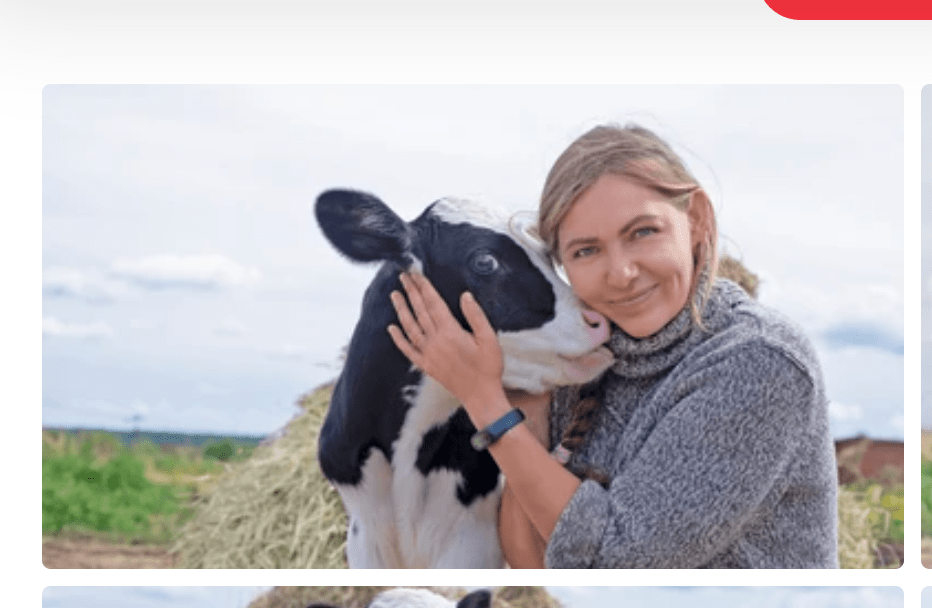Open the photo of woman hugging a calf

click(x=472, y=326)
